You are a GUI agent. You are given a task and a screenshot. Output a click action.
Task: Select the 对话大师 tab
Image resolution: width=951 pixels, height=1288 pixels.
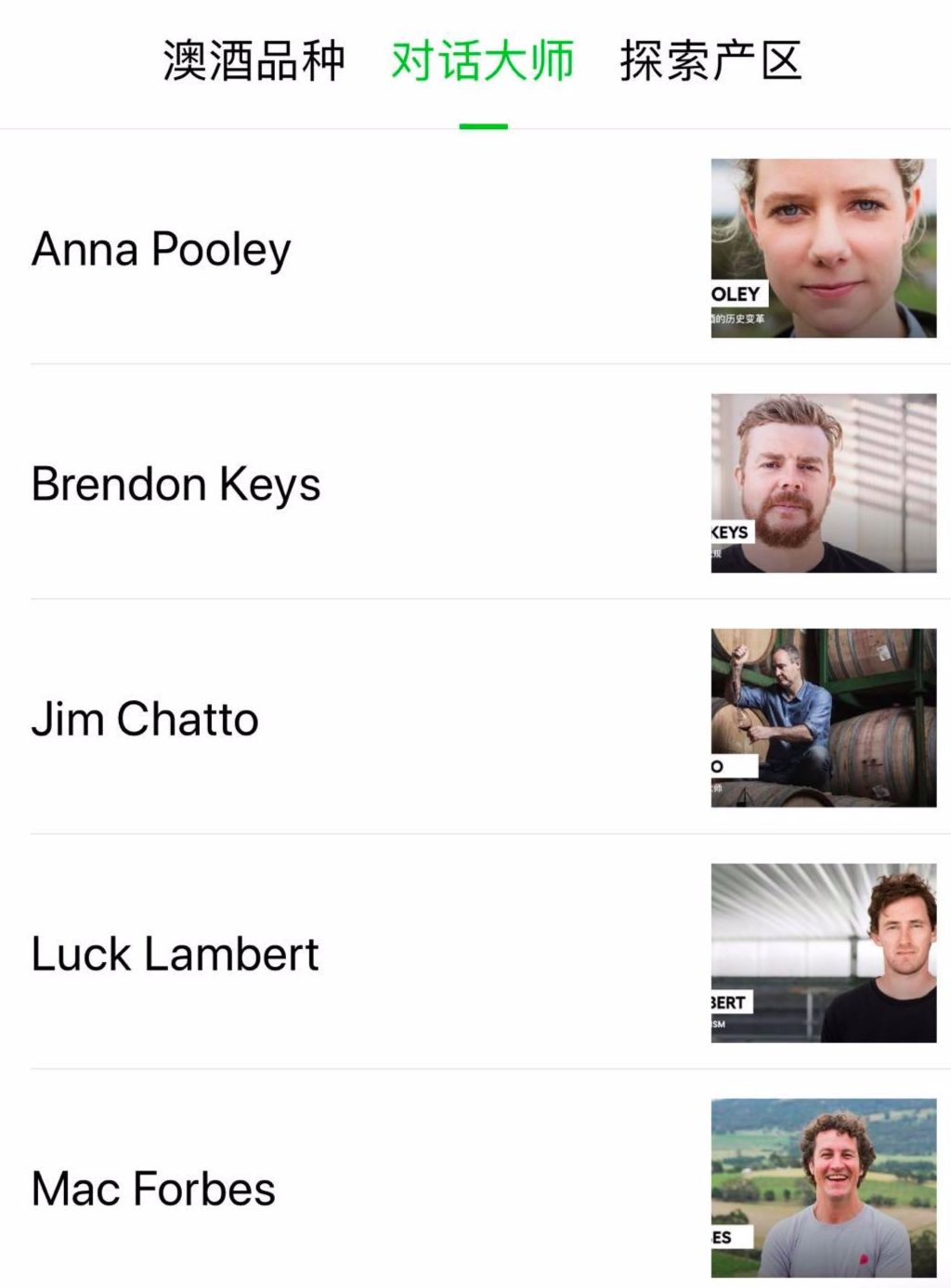482,61
